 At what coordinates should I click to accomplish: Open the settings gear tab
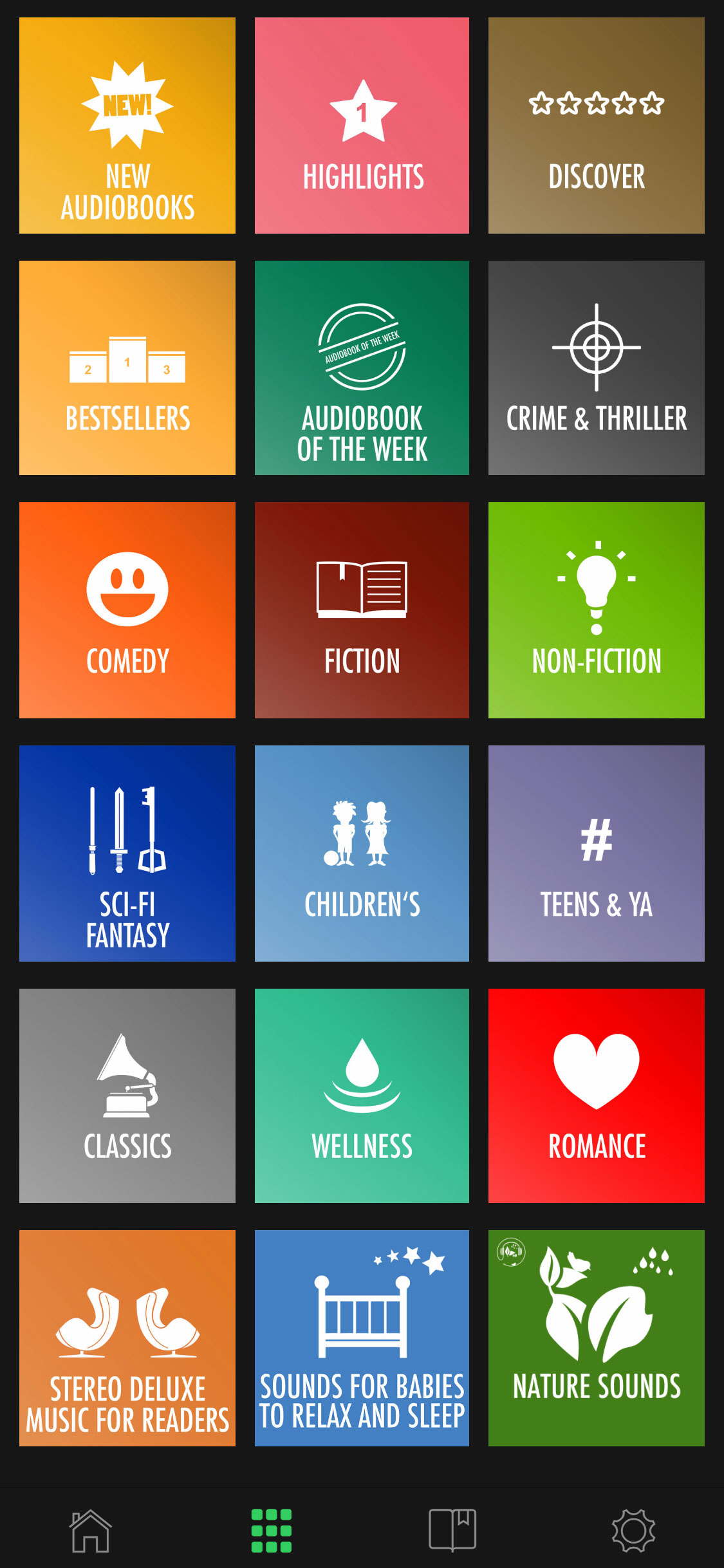633,1530
